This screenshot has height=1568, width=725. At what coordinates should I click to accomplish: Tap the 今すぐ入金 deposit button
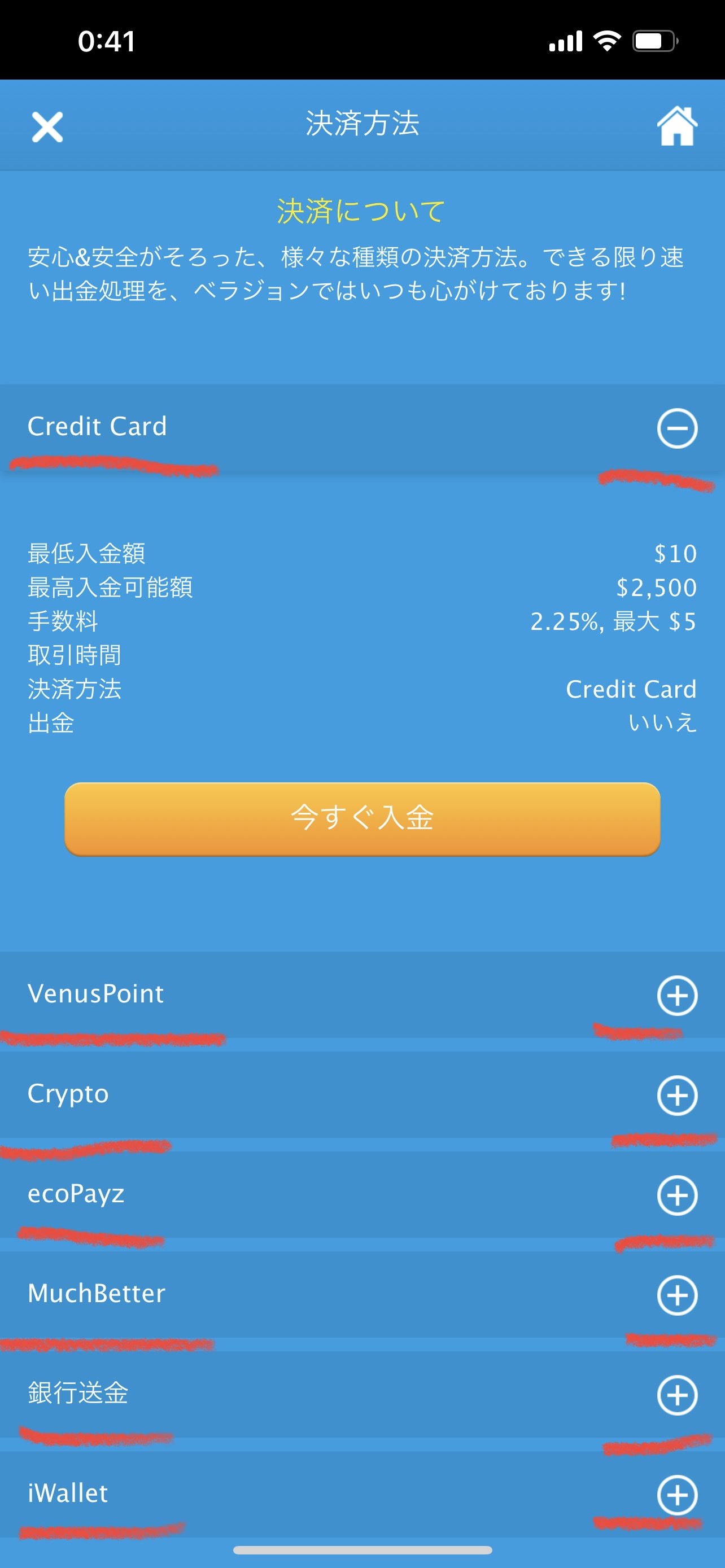tap(362, 818)
